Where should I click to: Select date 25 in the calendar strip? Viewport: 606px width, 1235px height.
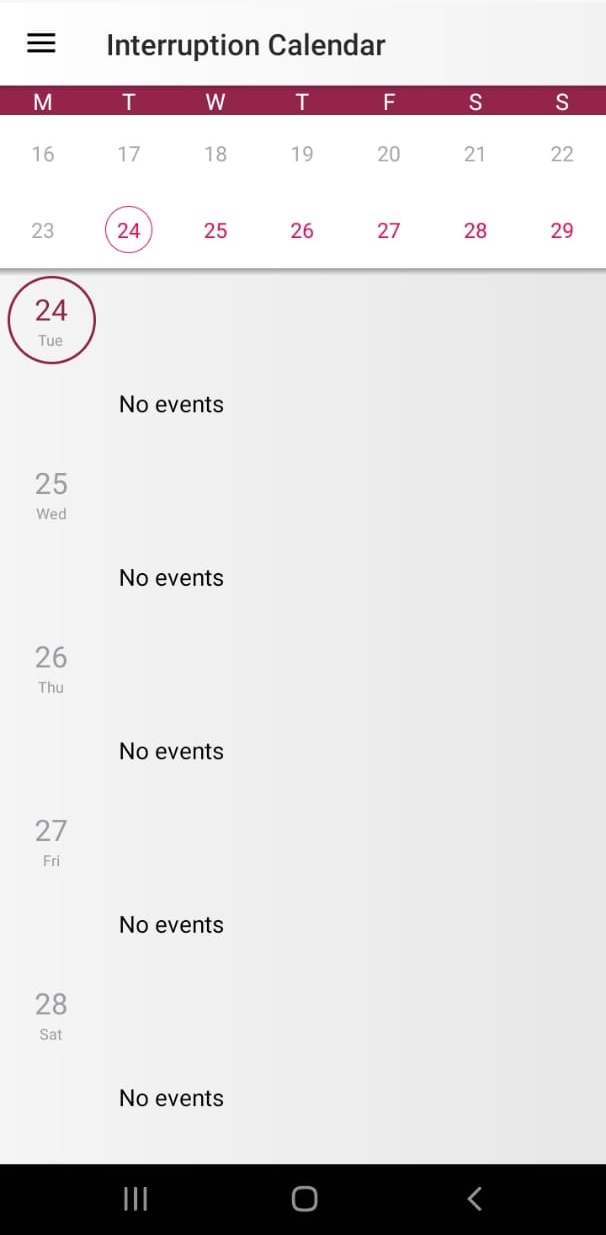tap(215, 230)
